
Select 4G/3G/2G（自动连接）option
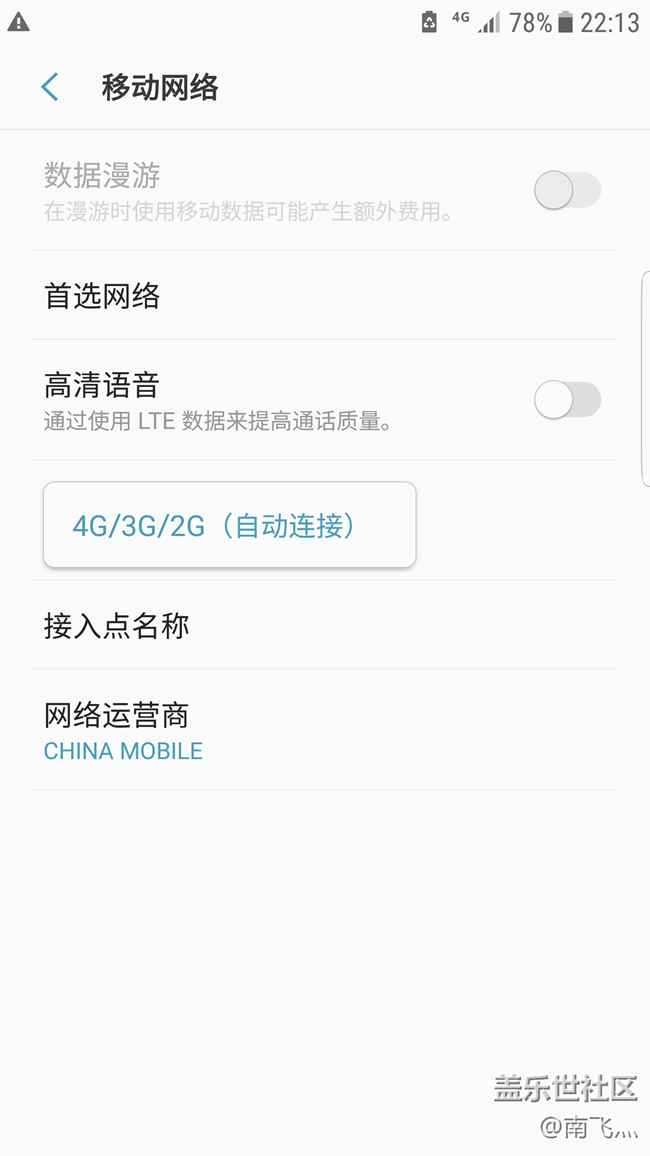point(230,525)
